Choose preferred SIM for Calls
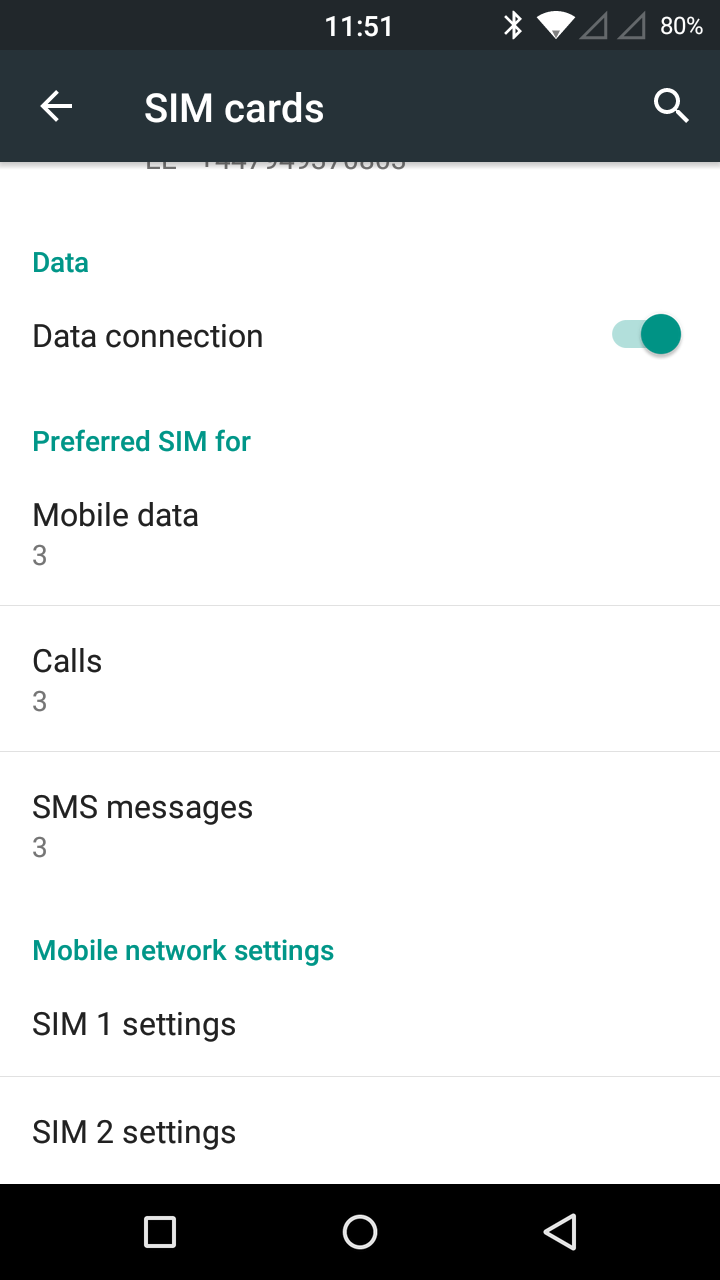Screen dimensions: 720x1280 [360, 679]
